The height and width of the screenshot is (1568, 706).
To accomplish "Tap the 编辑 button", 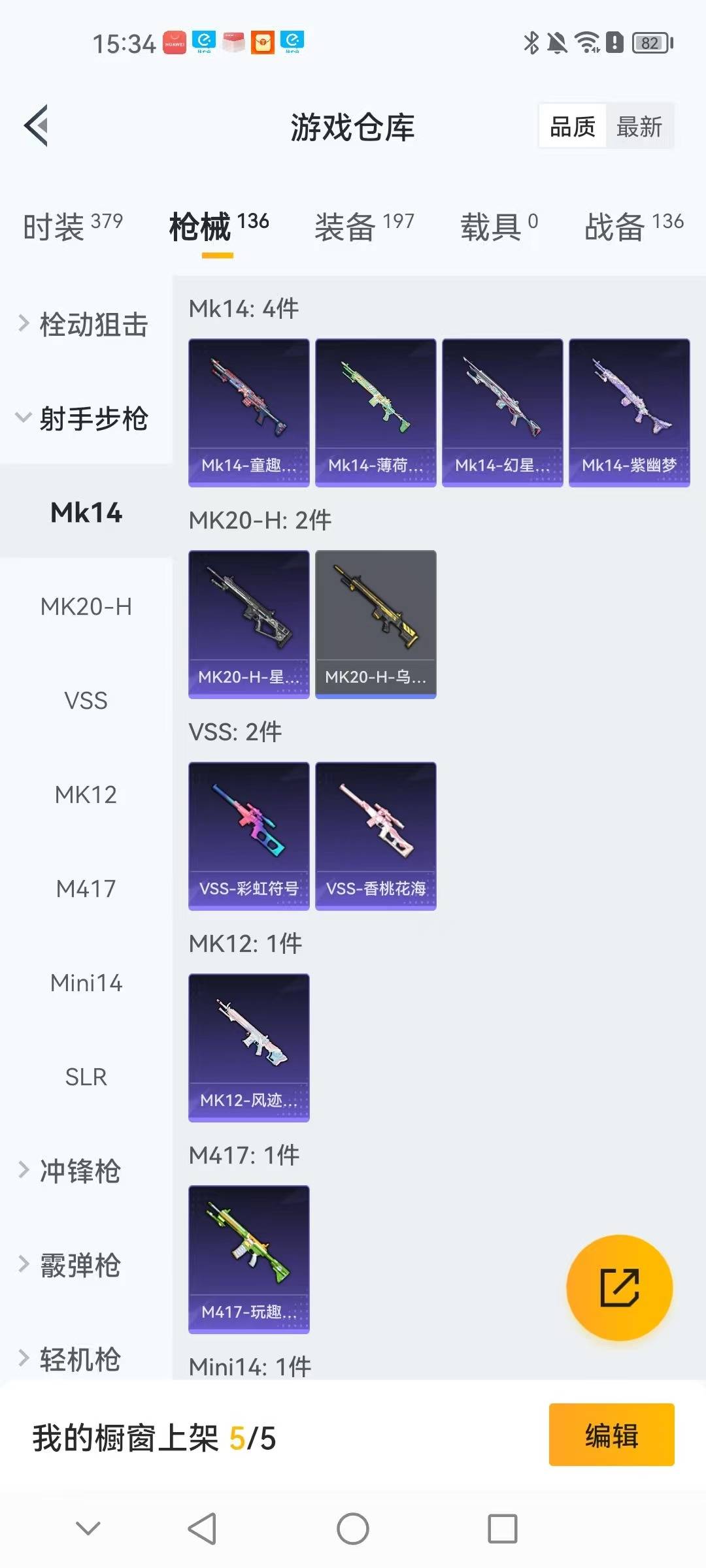I will [612, 1435].
